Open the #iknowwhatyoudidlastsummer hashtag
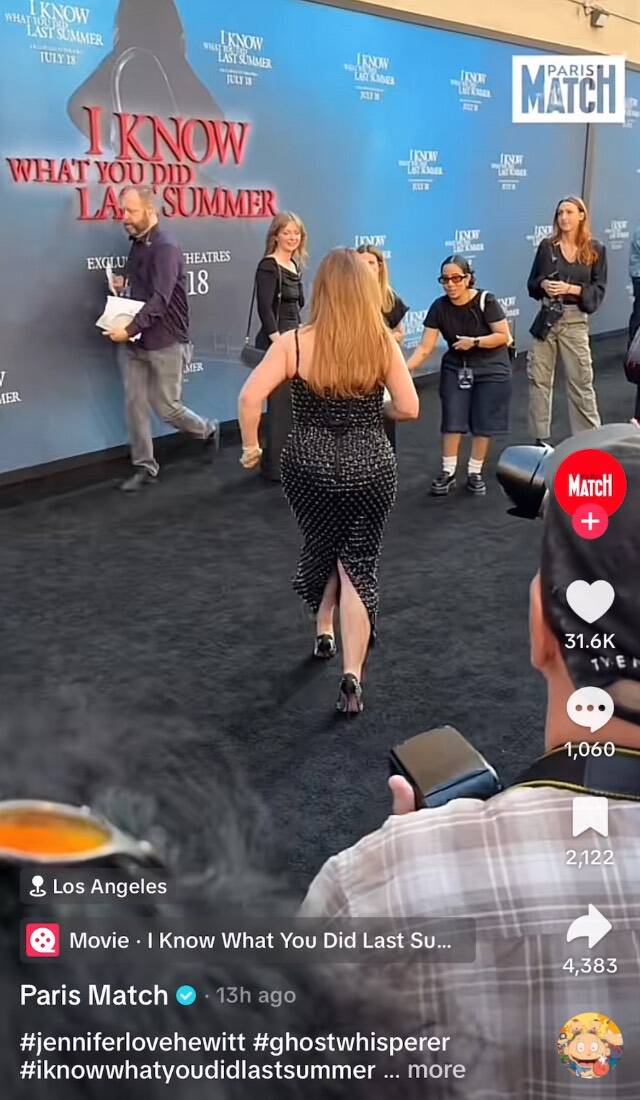 198,1070
